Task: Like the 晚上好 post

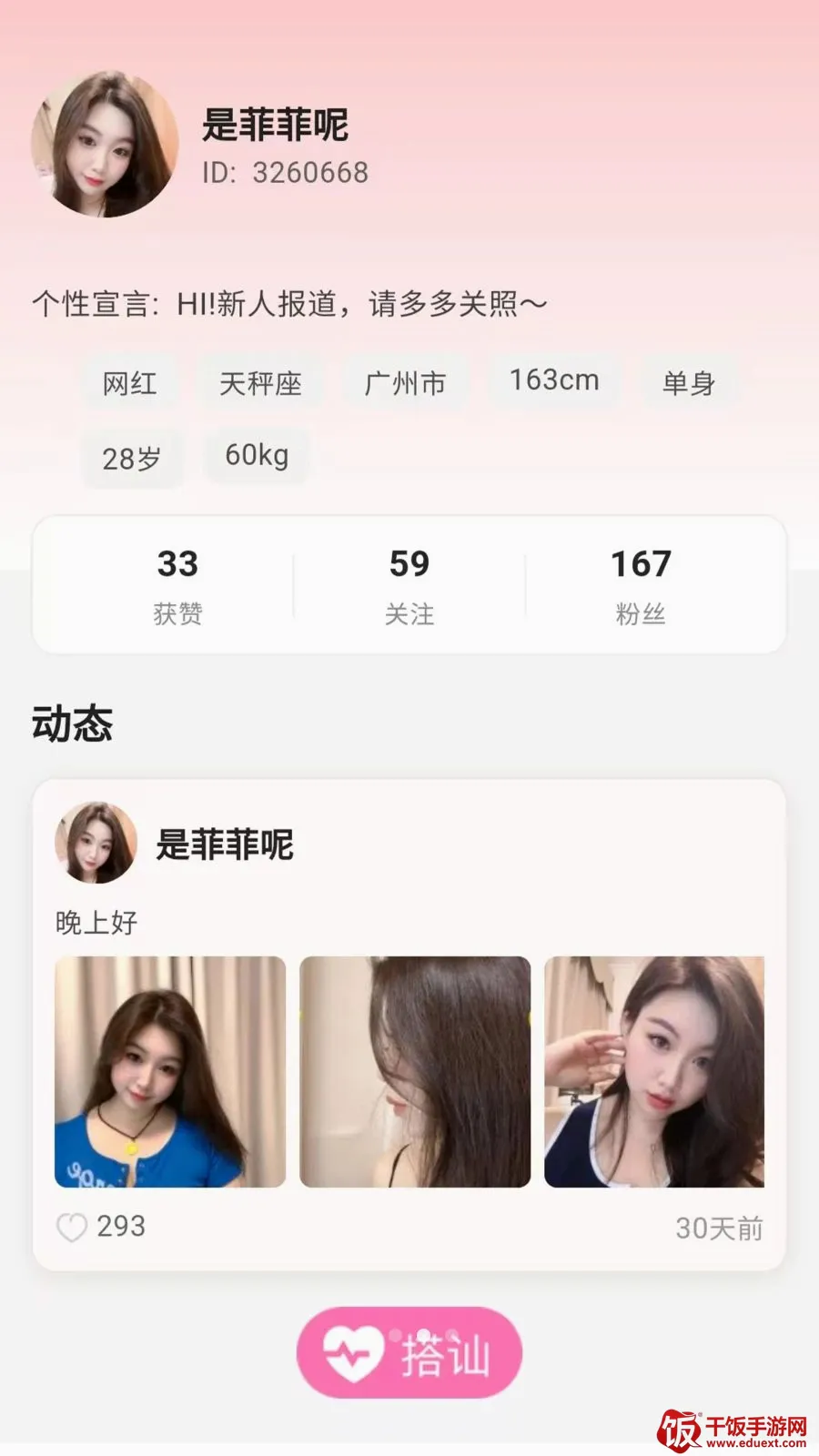Action: click(72, 1227)
